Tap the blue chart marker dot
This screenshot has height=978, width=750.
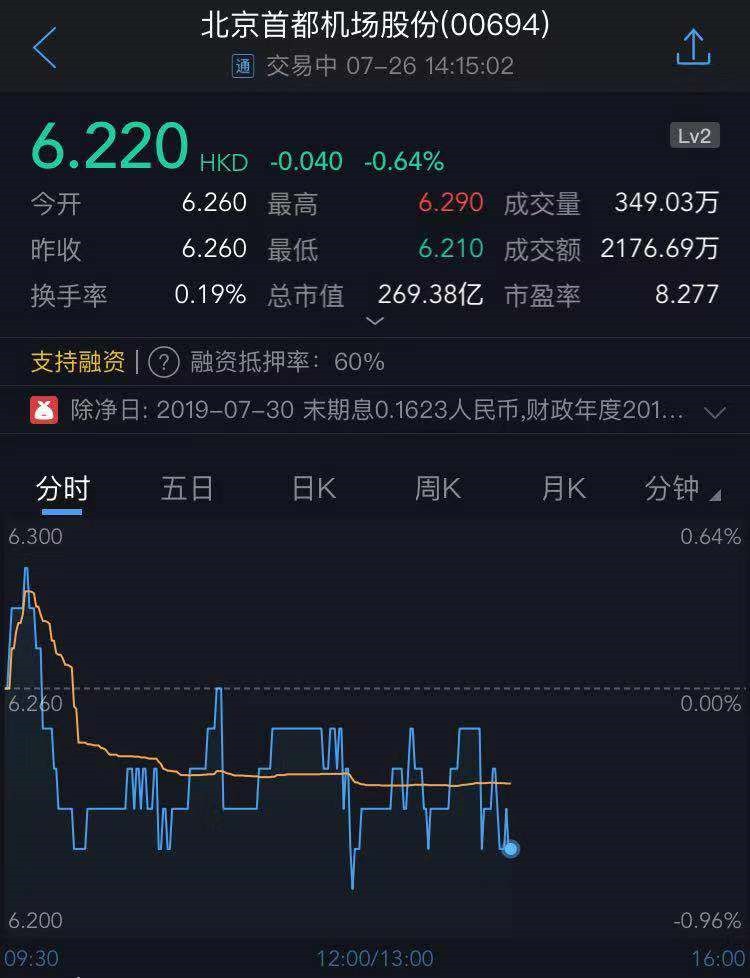509,849
